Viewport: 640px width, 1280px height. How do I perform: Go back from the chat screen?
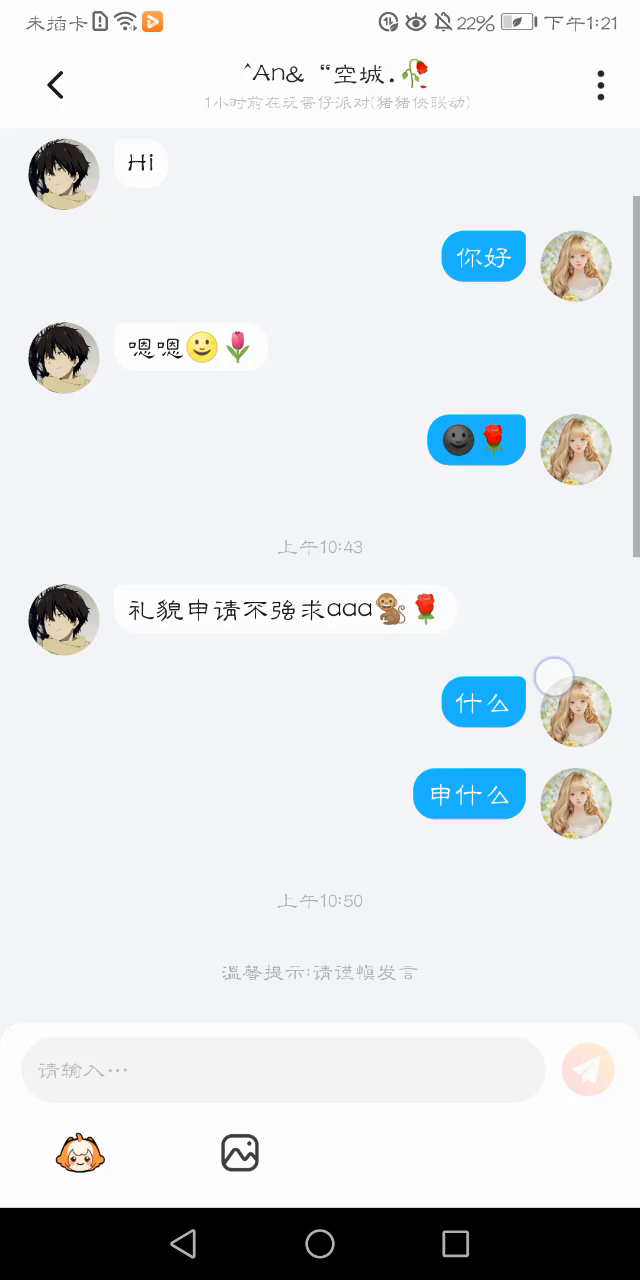point(56,85)
